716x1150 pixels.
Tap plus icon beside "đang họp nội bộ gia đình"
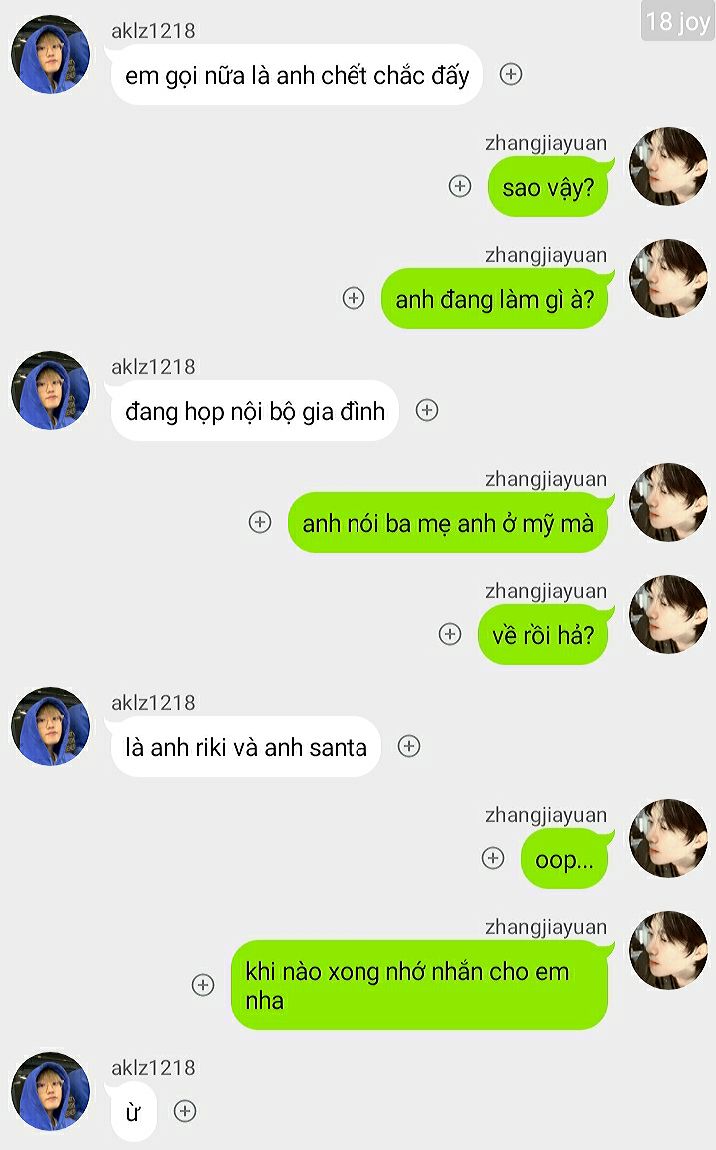(427, 410)
